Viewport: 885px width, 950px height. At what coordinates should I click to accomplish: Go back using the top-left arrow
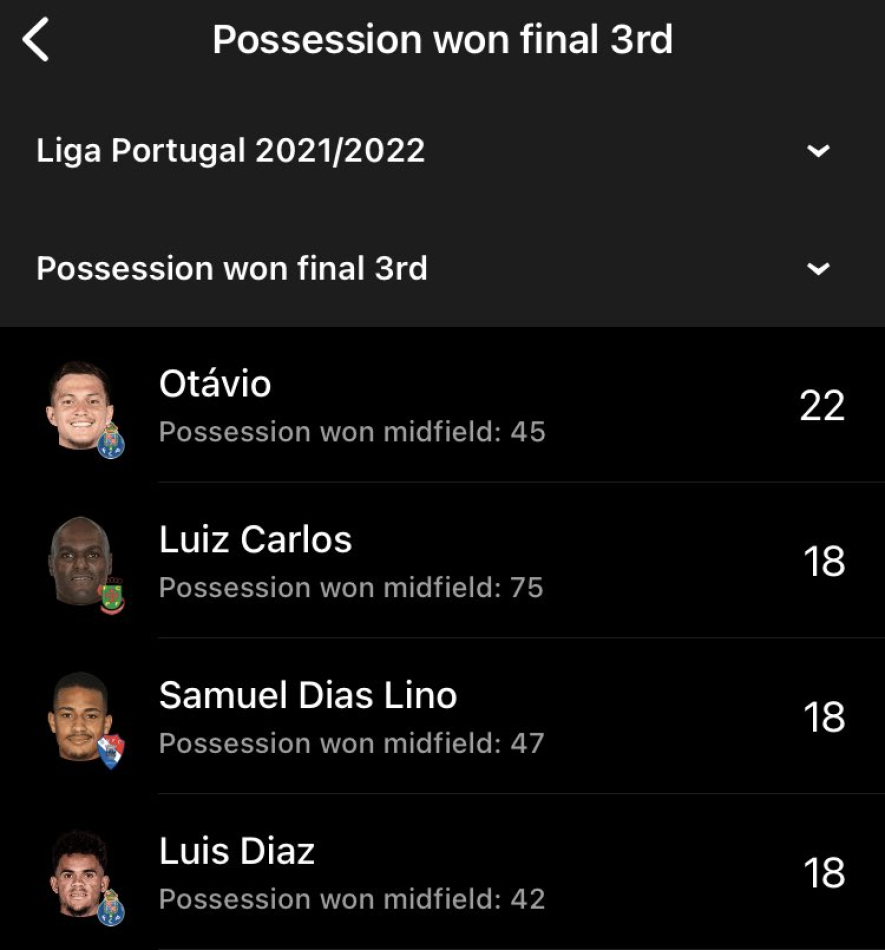[x=36, y=41]
